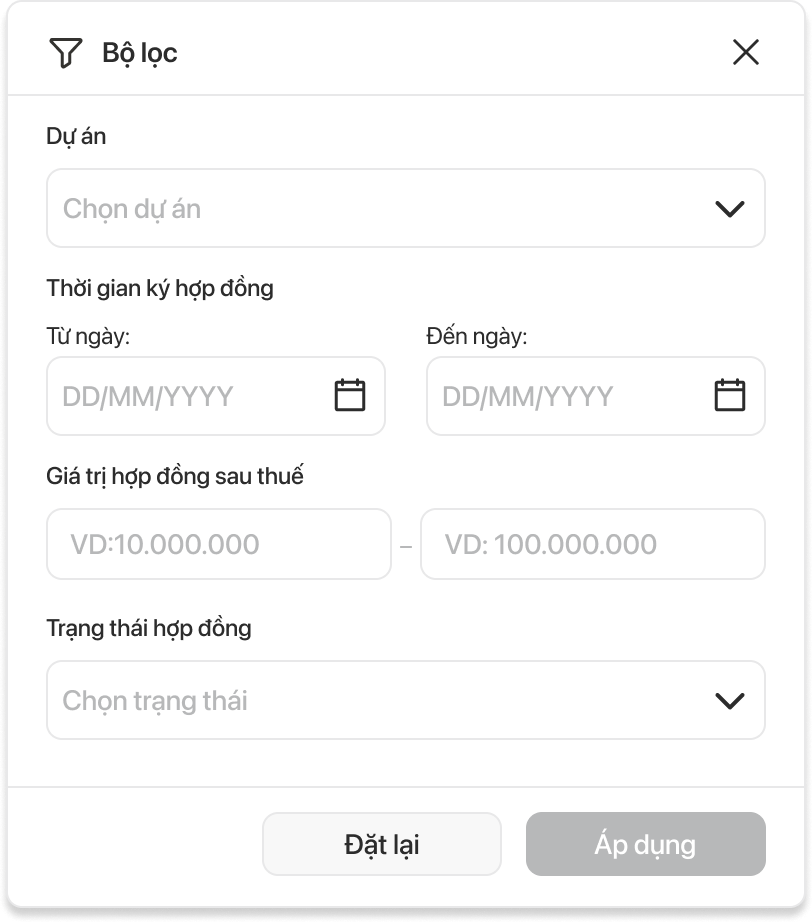The height and width of the screenshot is (922, 812).
Task: Enter minimum value in VD:10.000.000 field
Action: click(x=218, y=544)
